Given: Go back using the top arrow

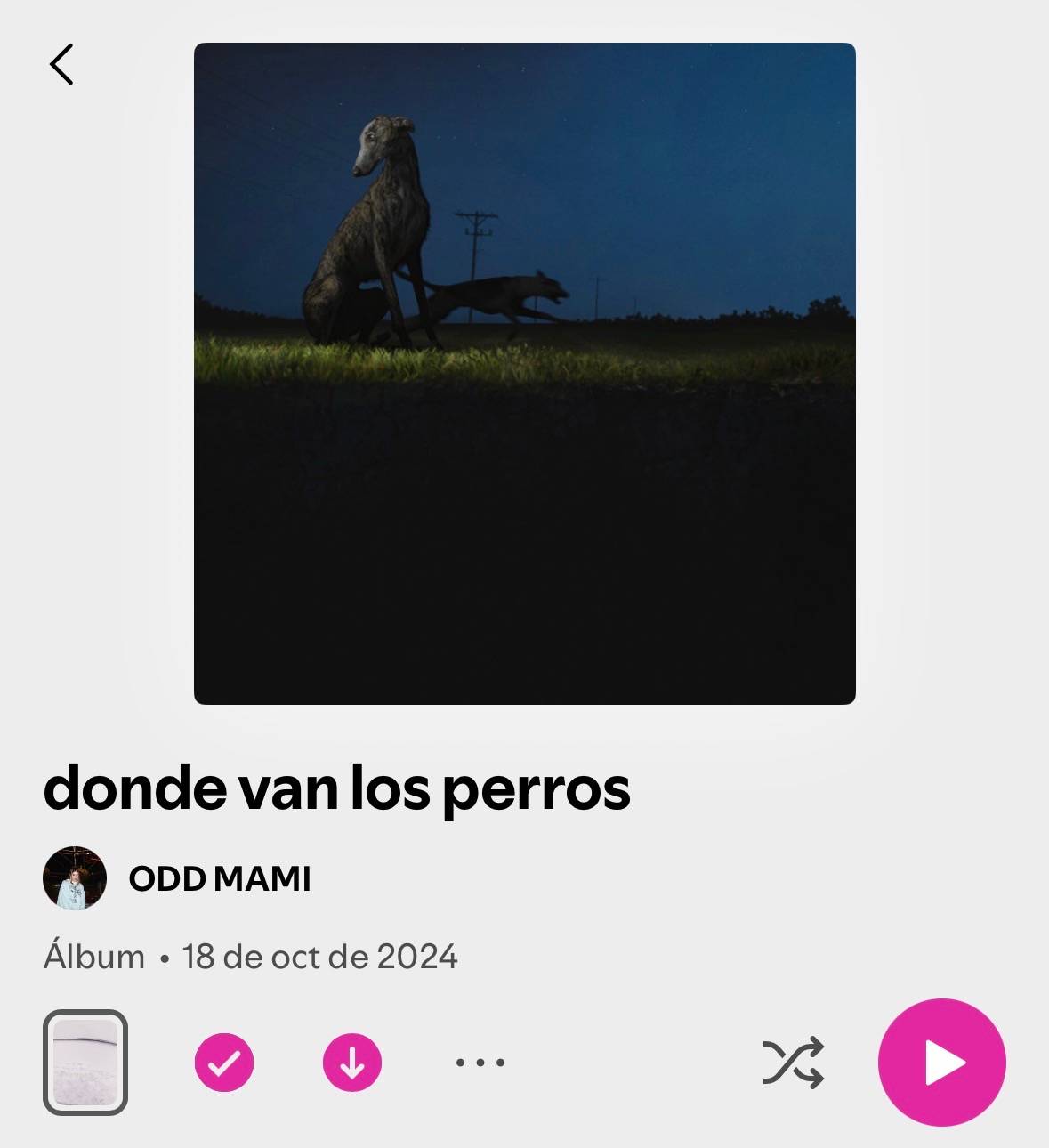Looking at the screenshot, I should click(x=61, y=64).
